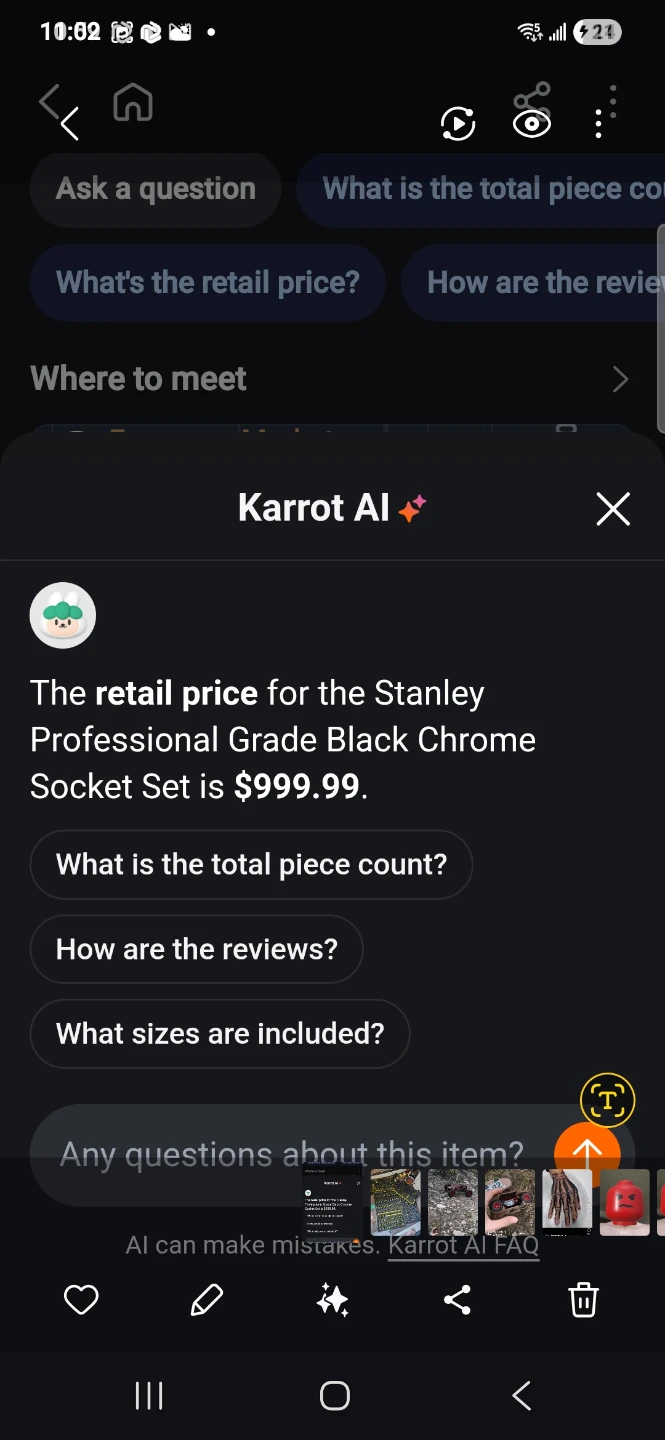The image size is (665, 1440).
Task: Open recent apps from the navigation bar
Action: pyautogui.click(x=149, y=1396)
